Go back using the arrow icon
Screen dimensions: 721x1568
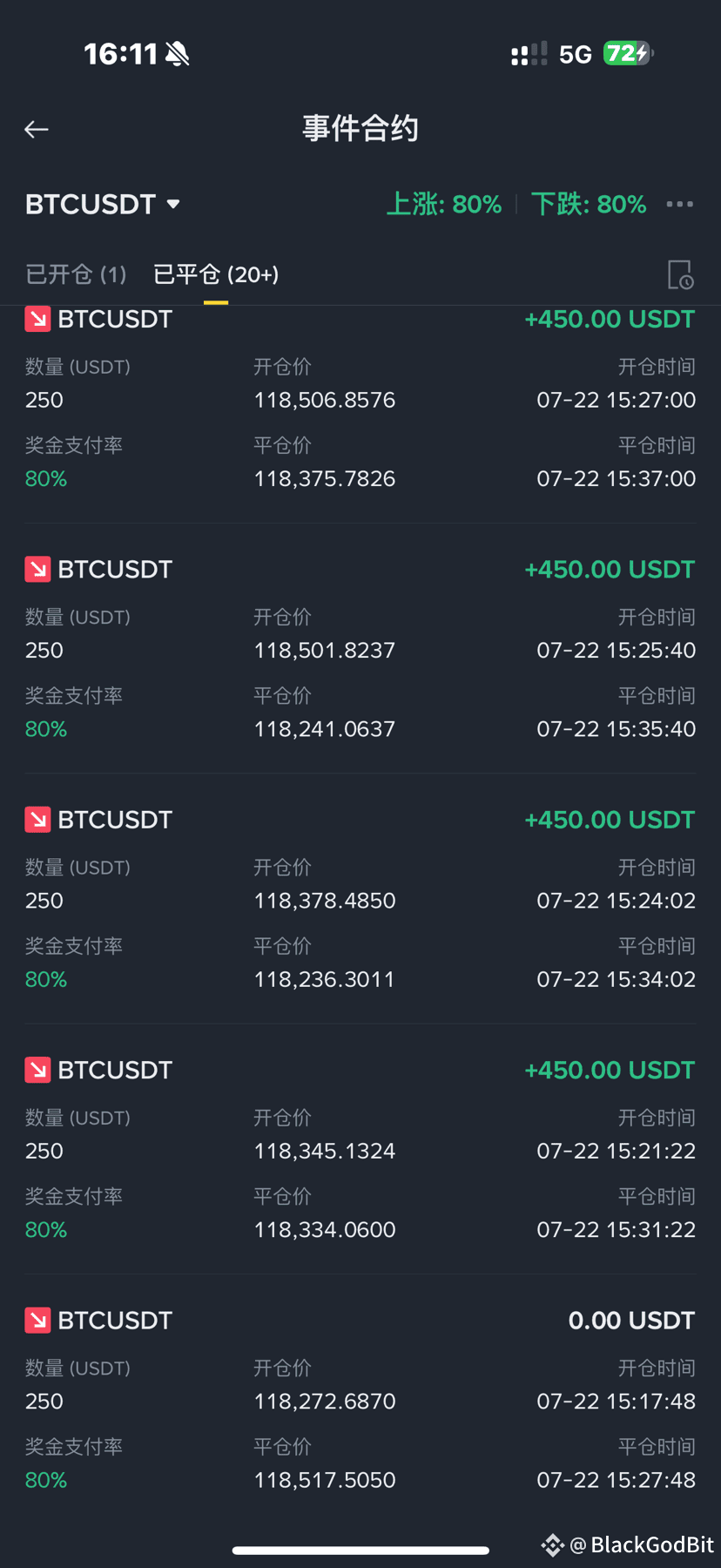(x=37, y=130)
